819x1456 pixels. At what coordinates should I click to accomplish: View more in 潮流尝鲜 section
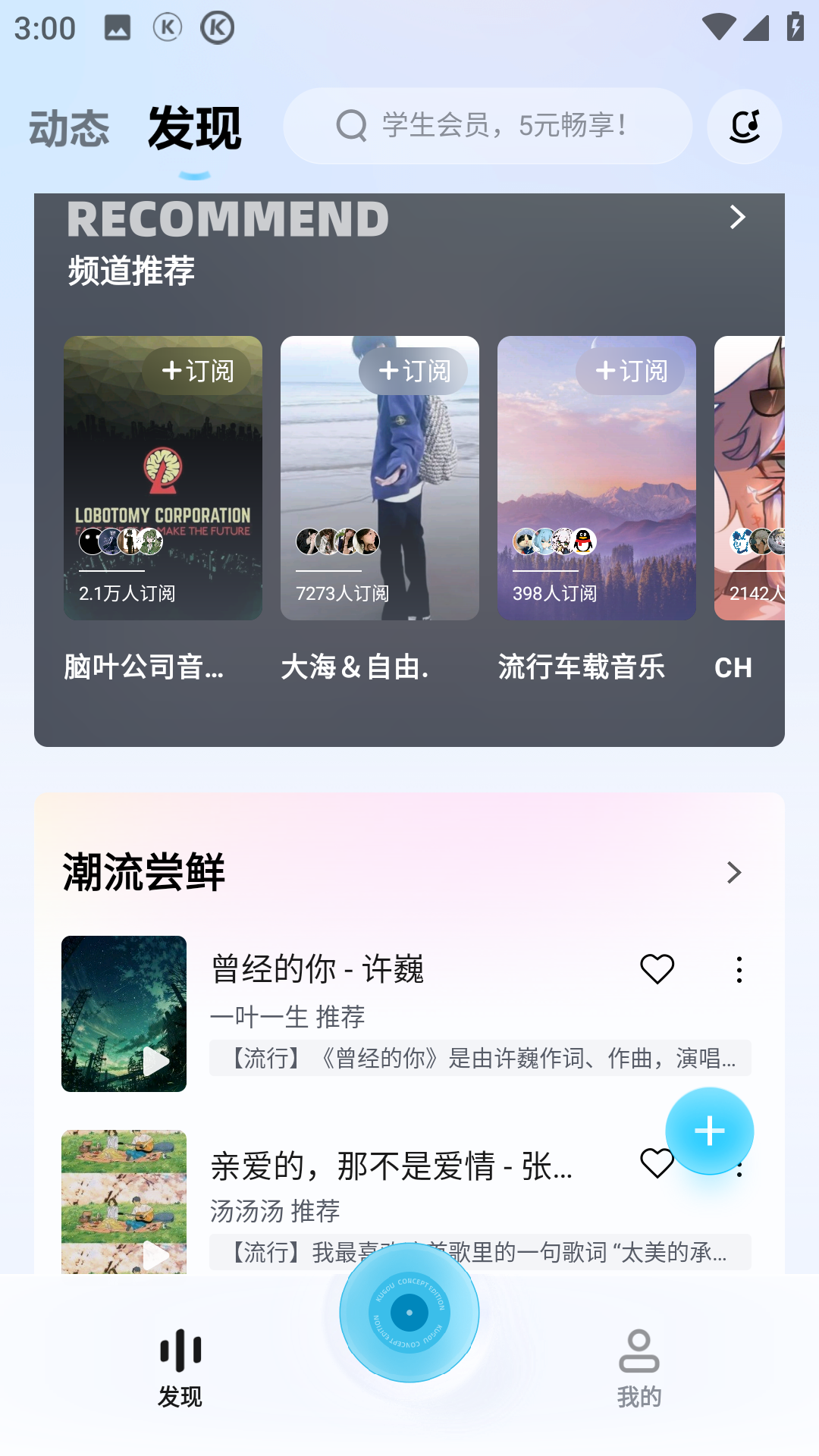(733, 872)
